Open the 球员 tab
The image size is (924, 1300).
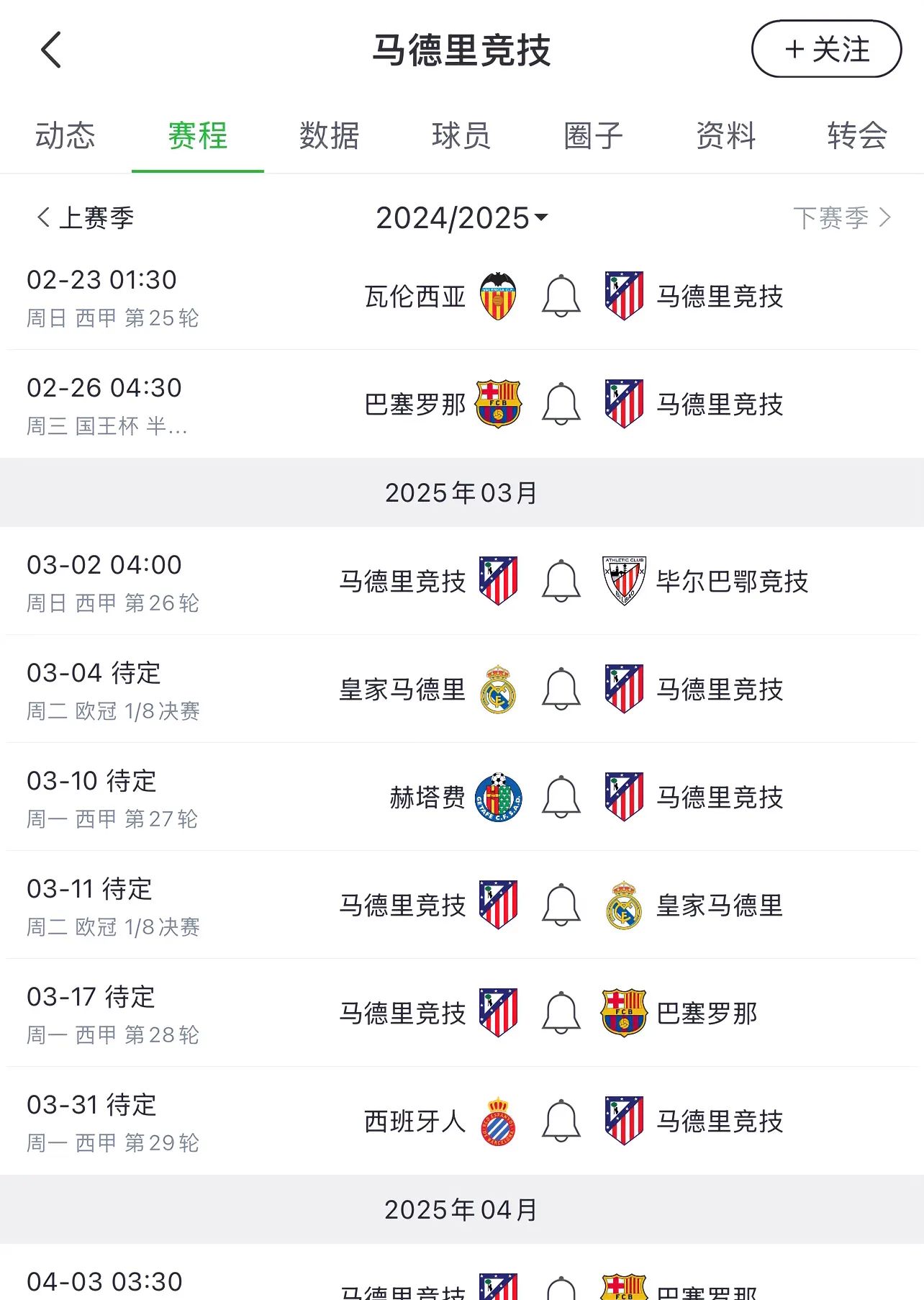(x=461, y=136)
